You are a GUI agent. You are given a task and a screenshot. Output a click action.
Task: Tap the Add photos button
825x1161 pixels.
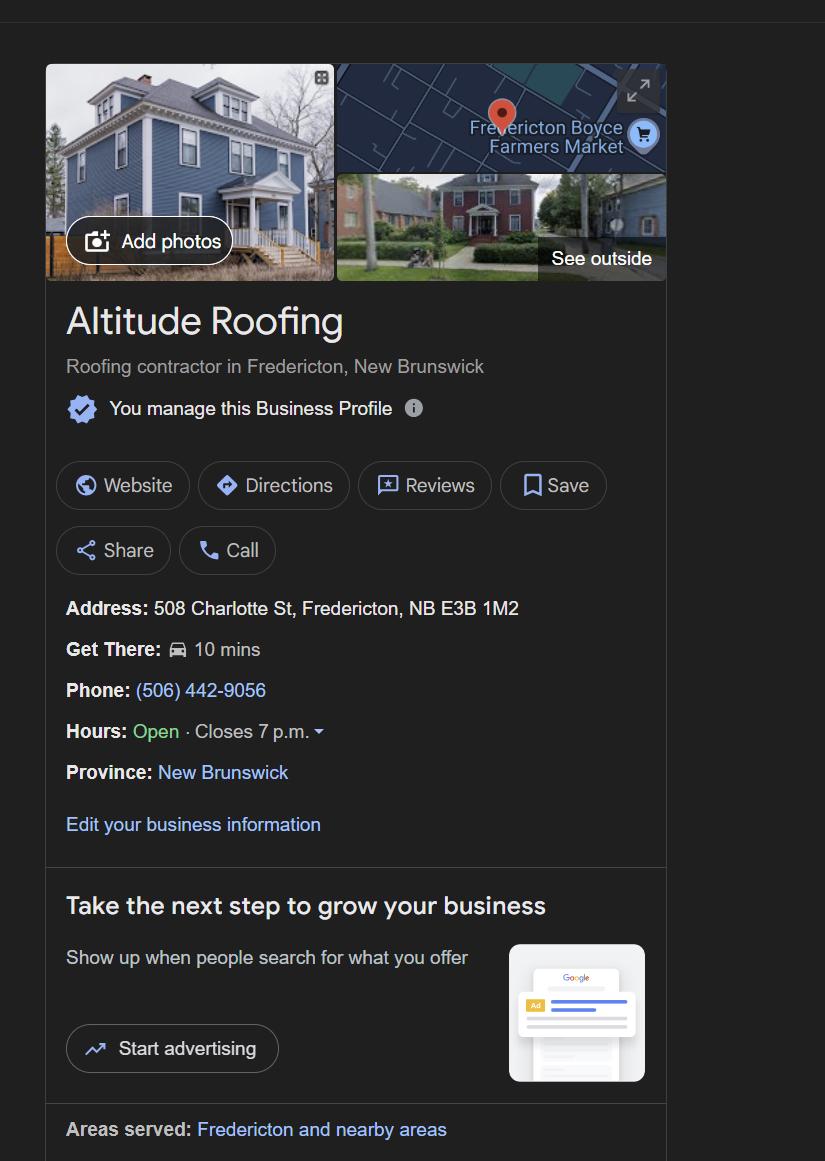click(x=149, y=241)
